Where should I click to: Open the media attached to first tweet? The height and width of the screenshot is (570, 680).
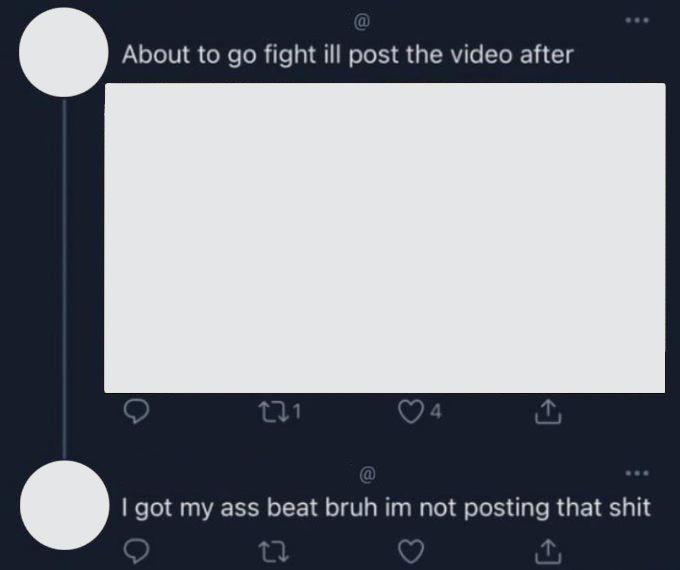coord(385,238)
